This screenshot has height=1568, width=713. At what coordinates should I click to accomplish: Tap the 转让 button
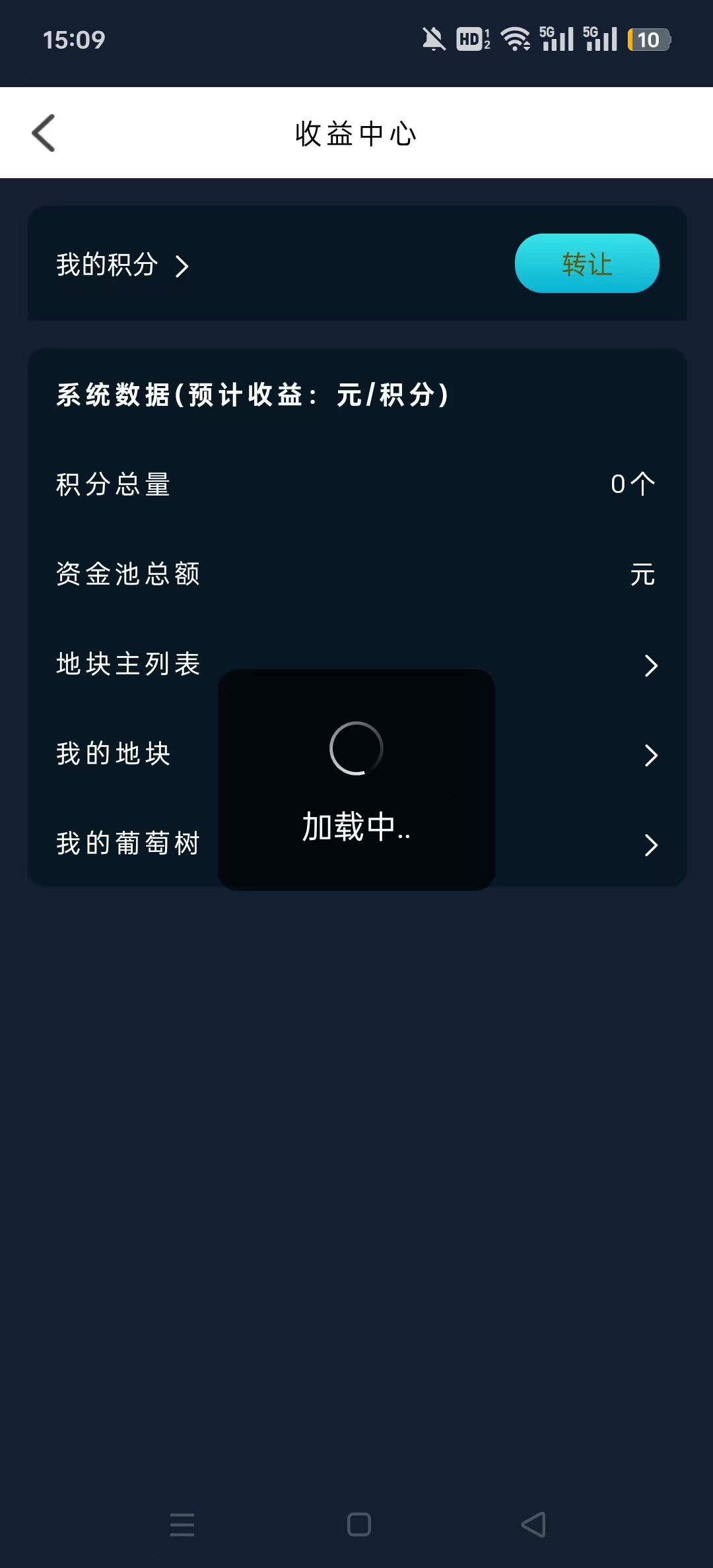coord(587,263)
